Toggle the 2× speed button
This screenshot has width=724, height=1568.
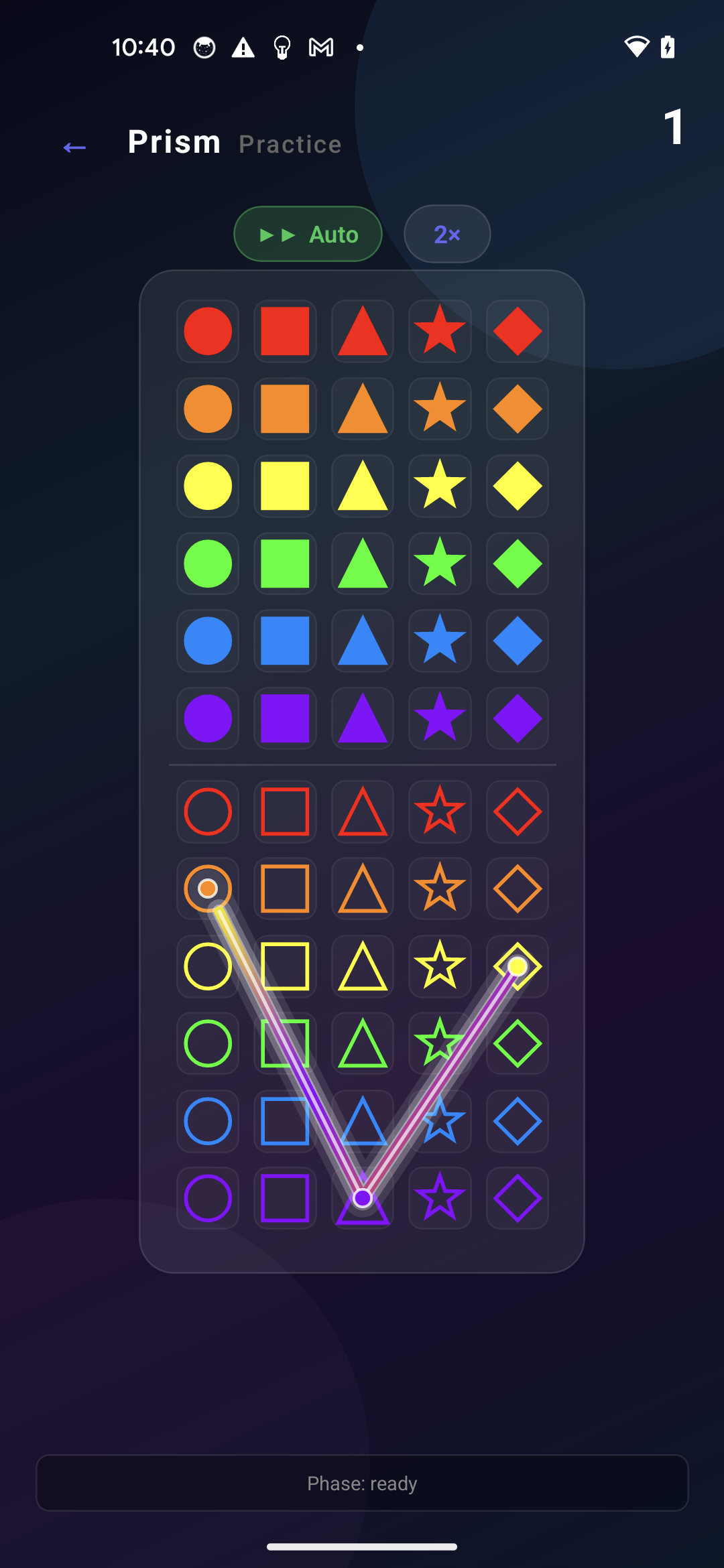447,235
